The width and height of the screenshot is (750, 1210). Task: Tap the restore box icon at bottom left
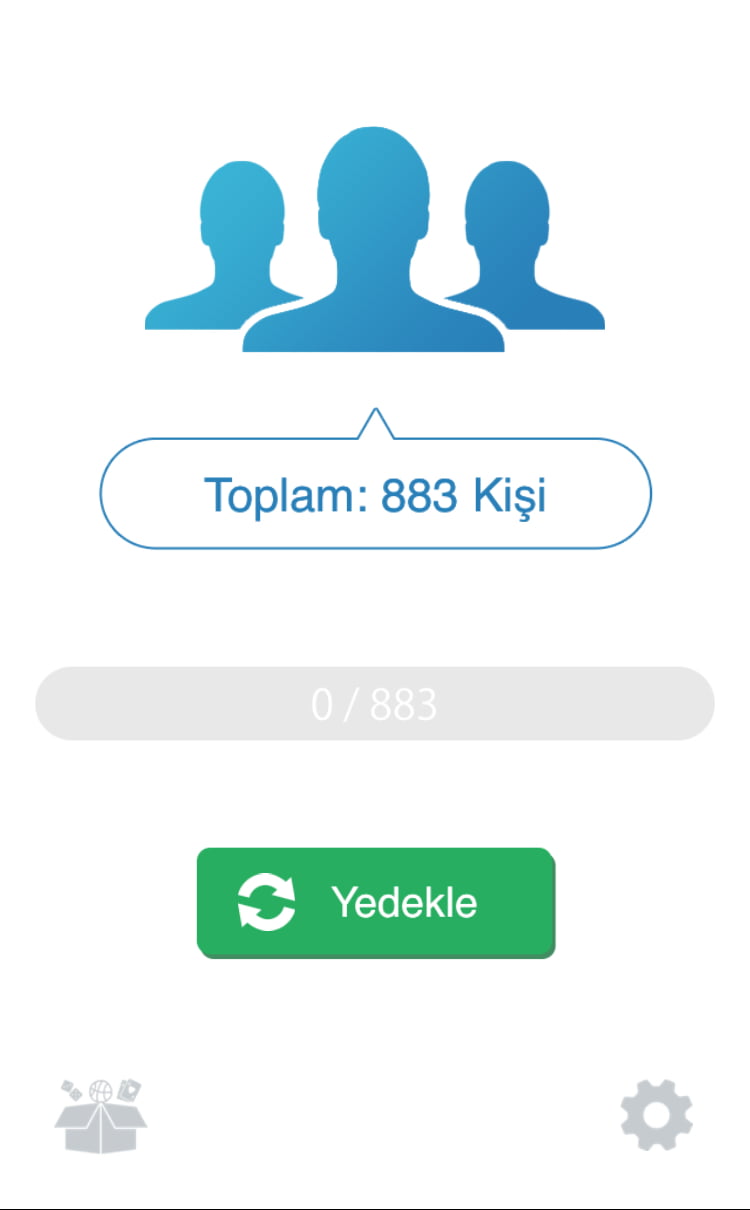point(100,1120)
